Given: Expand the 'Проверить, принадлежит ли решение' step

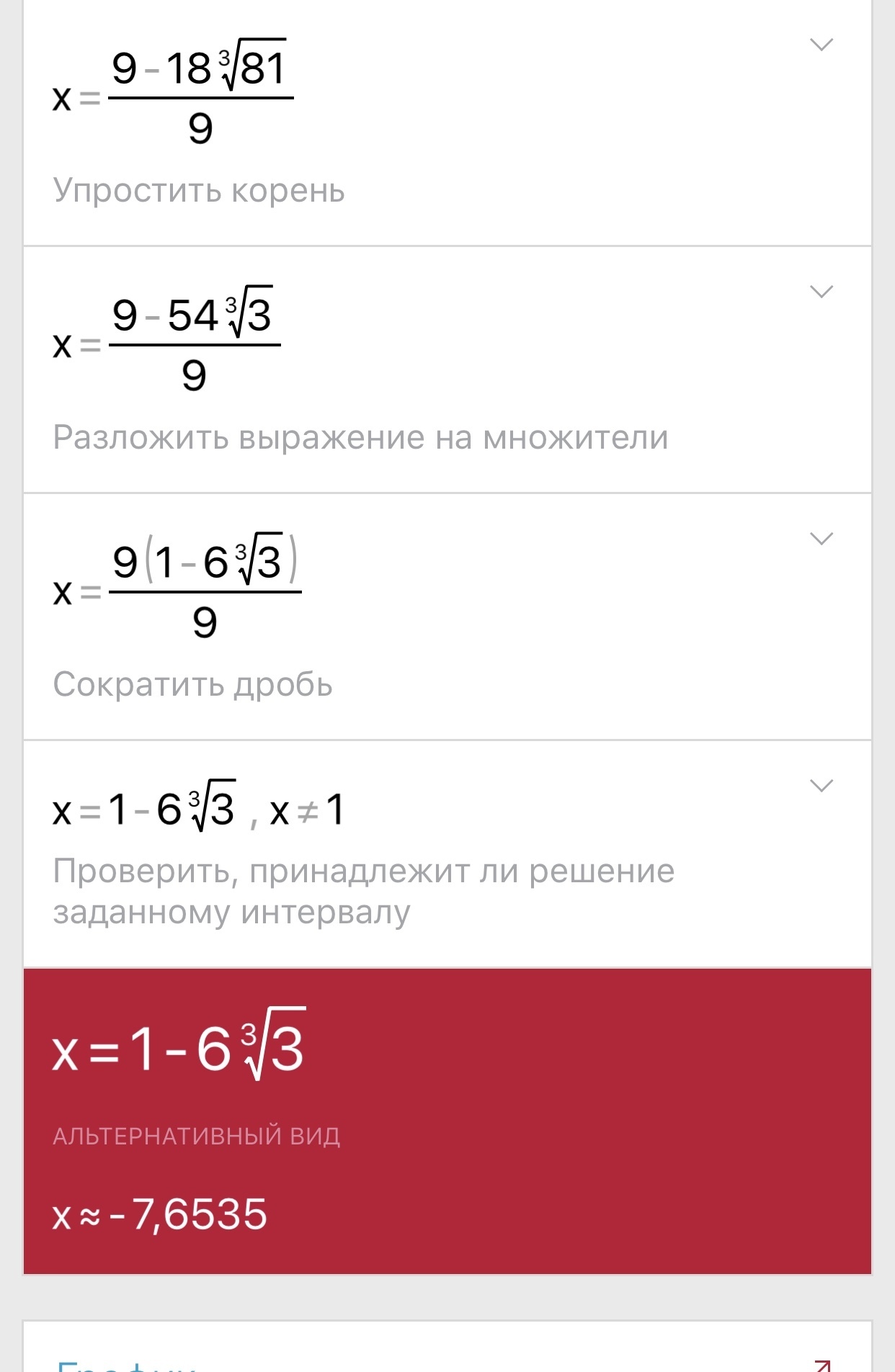Looking at the screenshot, I should 821,786.
